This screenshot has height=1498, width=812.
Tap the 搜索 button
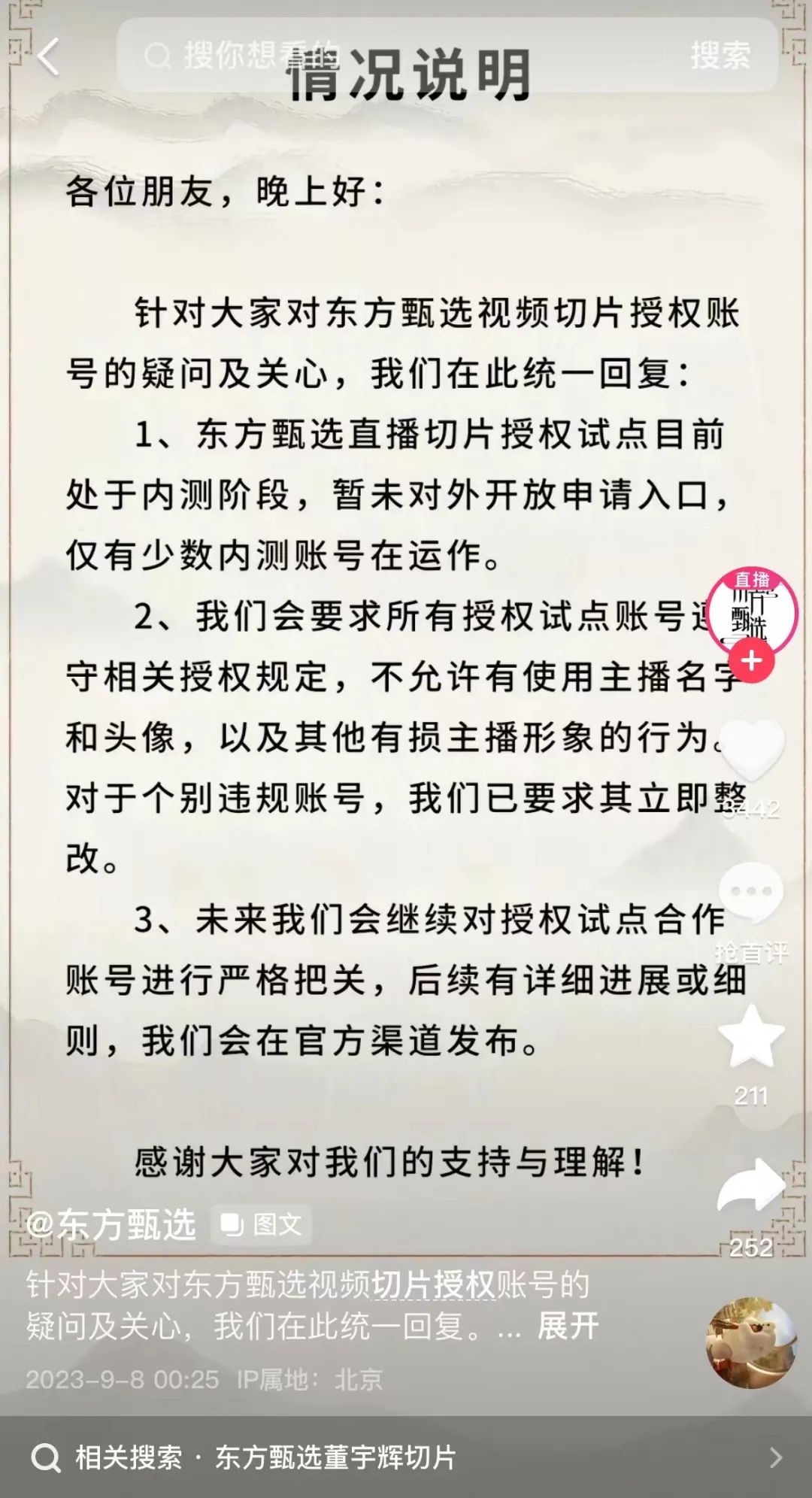[720, 56]
